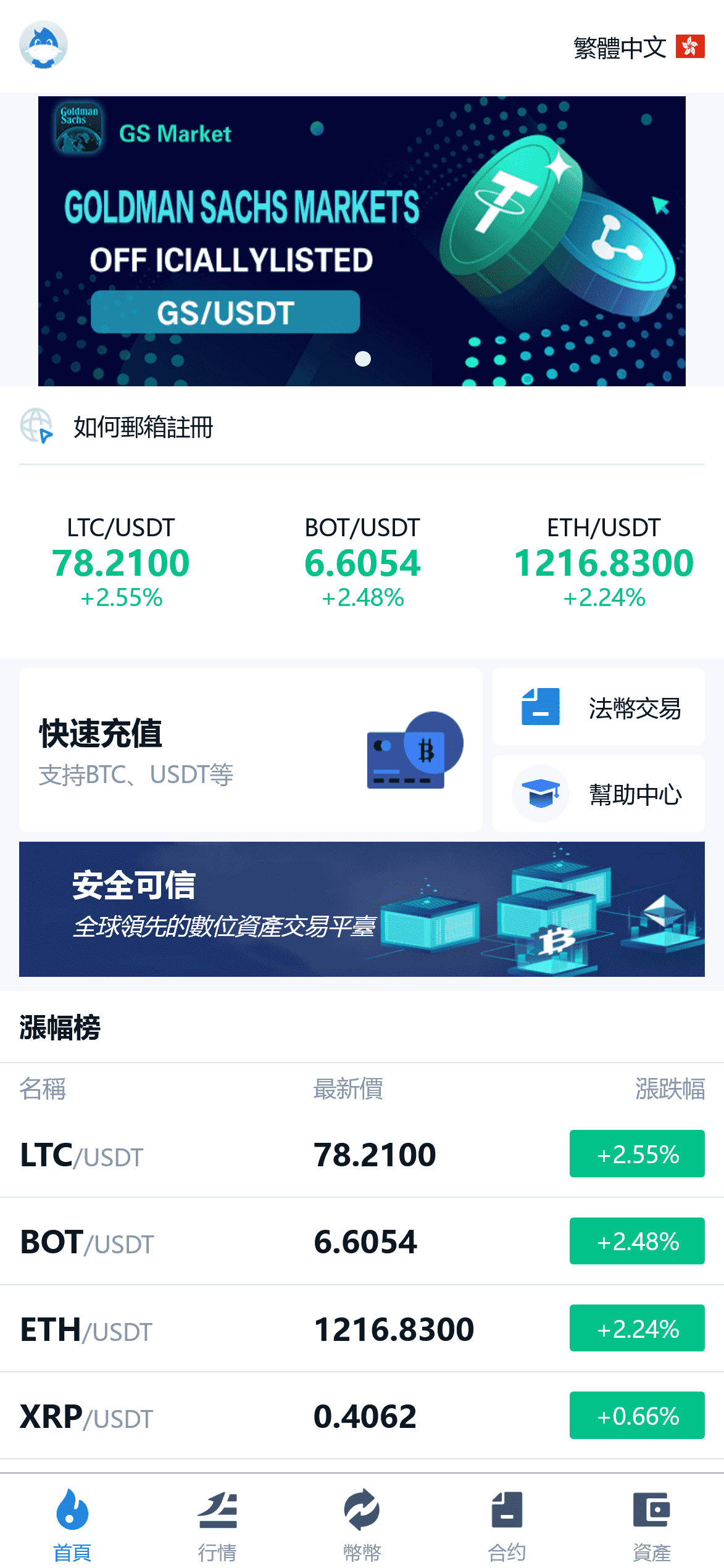The image size is (724, 1568).
Task: Open the profile avatar icon
Action: tap(43, 45)
